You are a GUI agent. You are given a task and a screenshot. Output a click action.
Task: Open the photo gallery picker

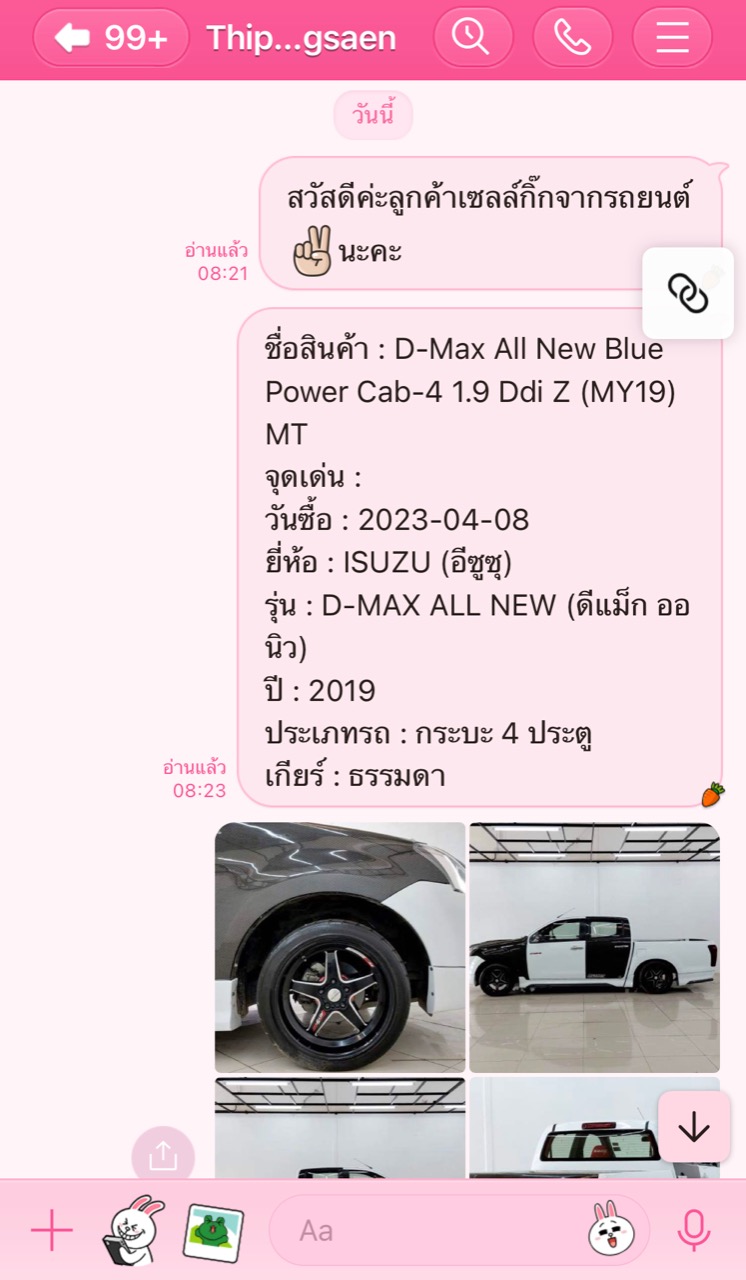pyautogui.click(x=213, y=1230)
